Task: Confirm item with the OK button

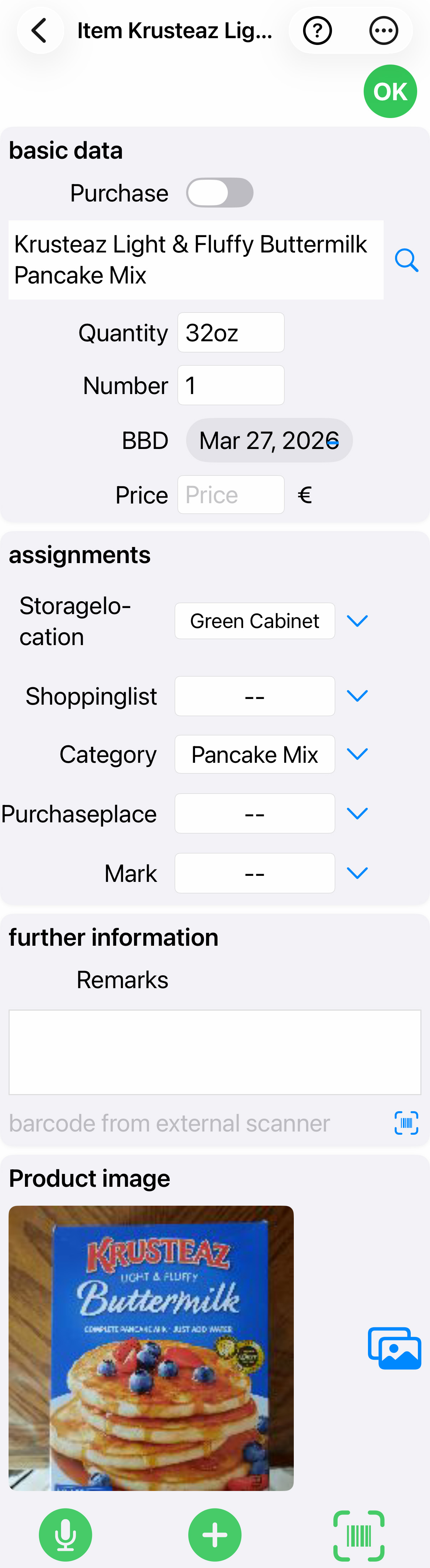Action: (x=390, y=91)
